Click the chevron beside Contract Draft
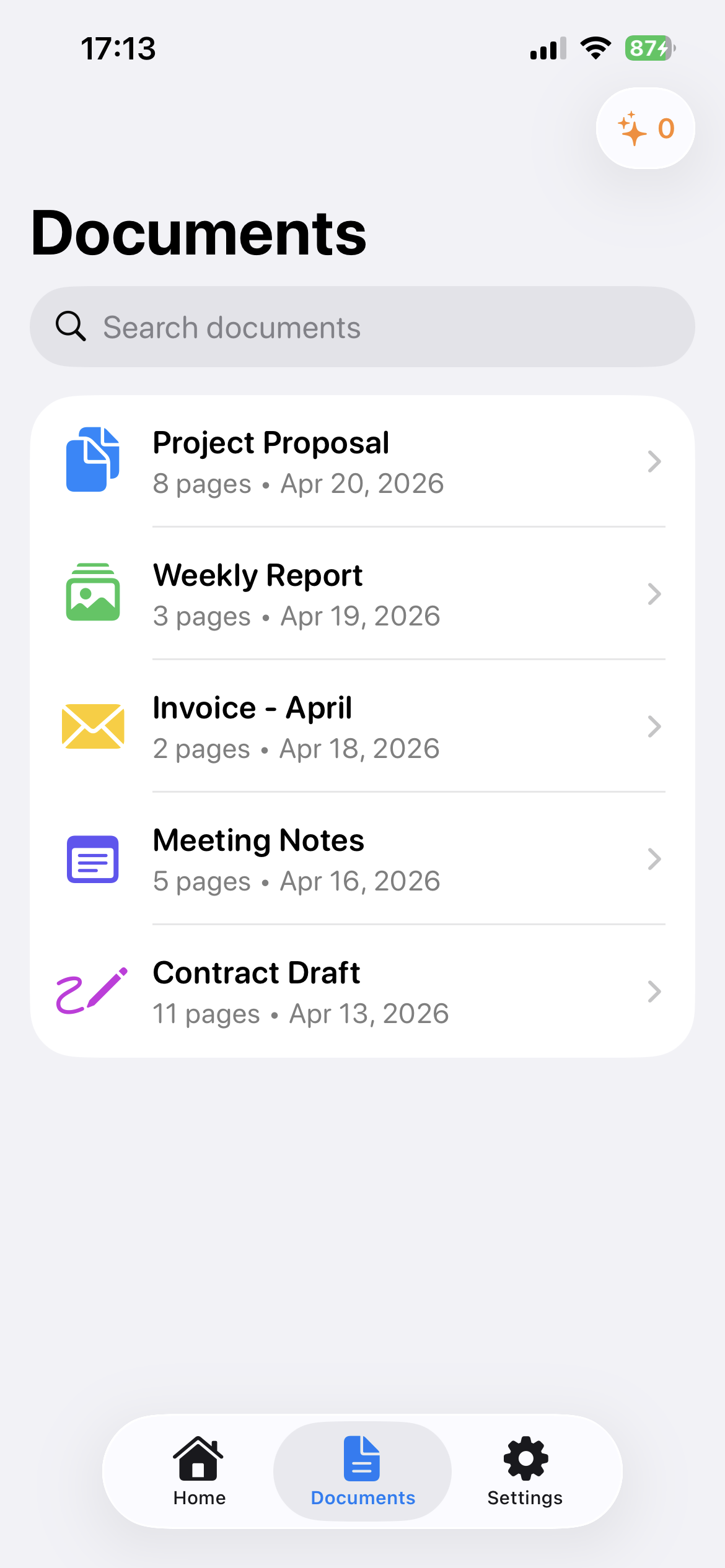725x1568 pixels. coord(655,991)
